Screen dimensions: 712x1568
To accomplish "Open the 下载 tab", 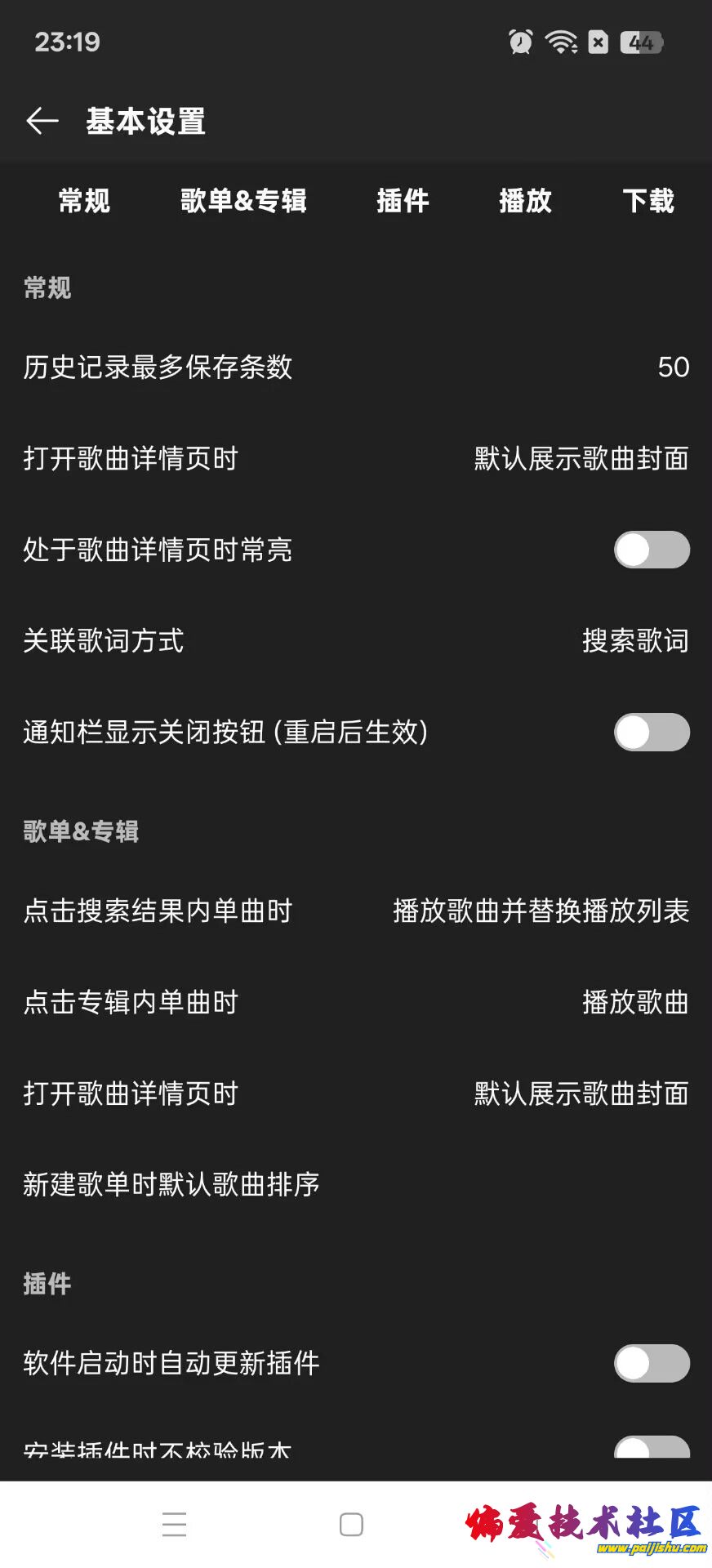I will click(x=648, y=201).
